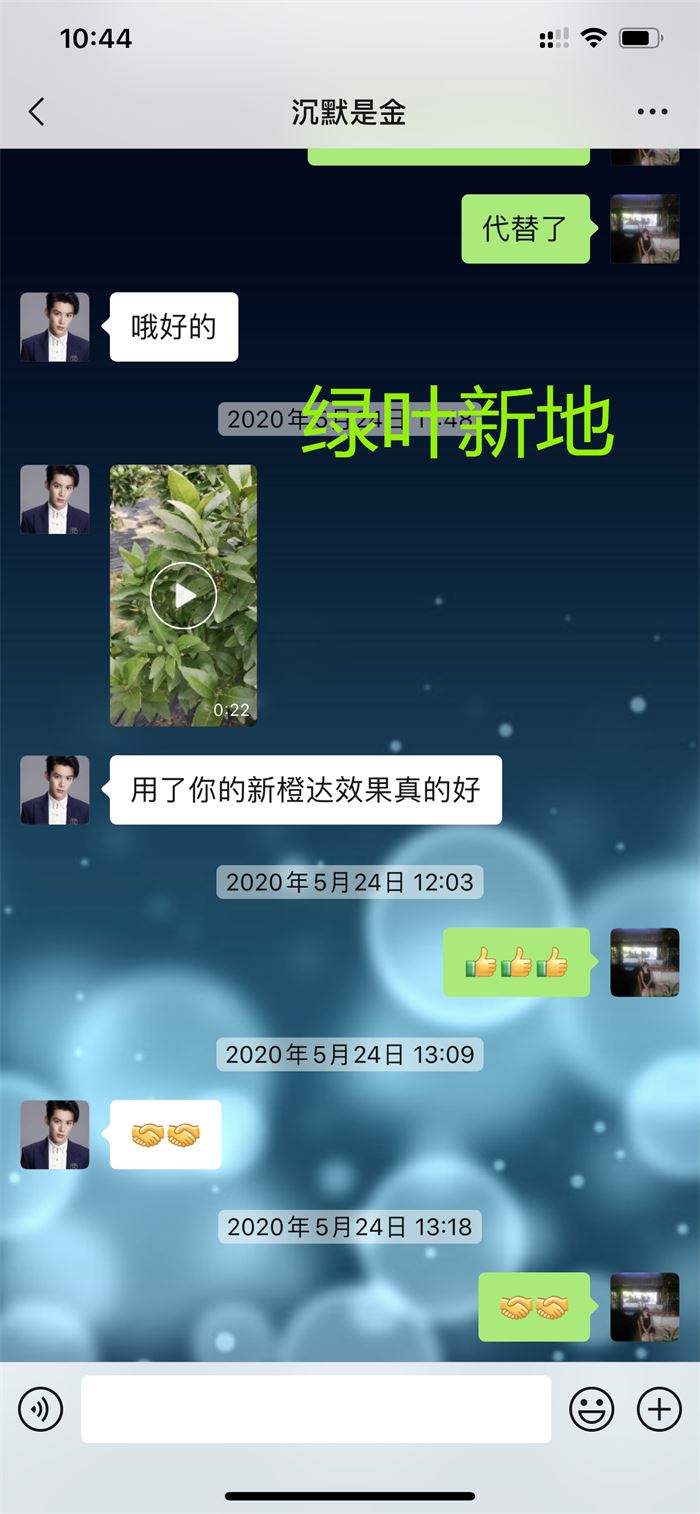The width and height of the screenshot is (700, 1514).
Task: Play the 0:22 video message
Action: (183, 595)
